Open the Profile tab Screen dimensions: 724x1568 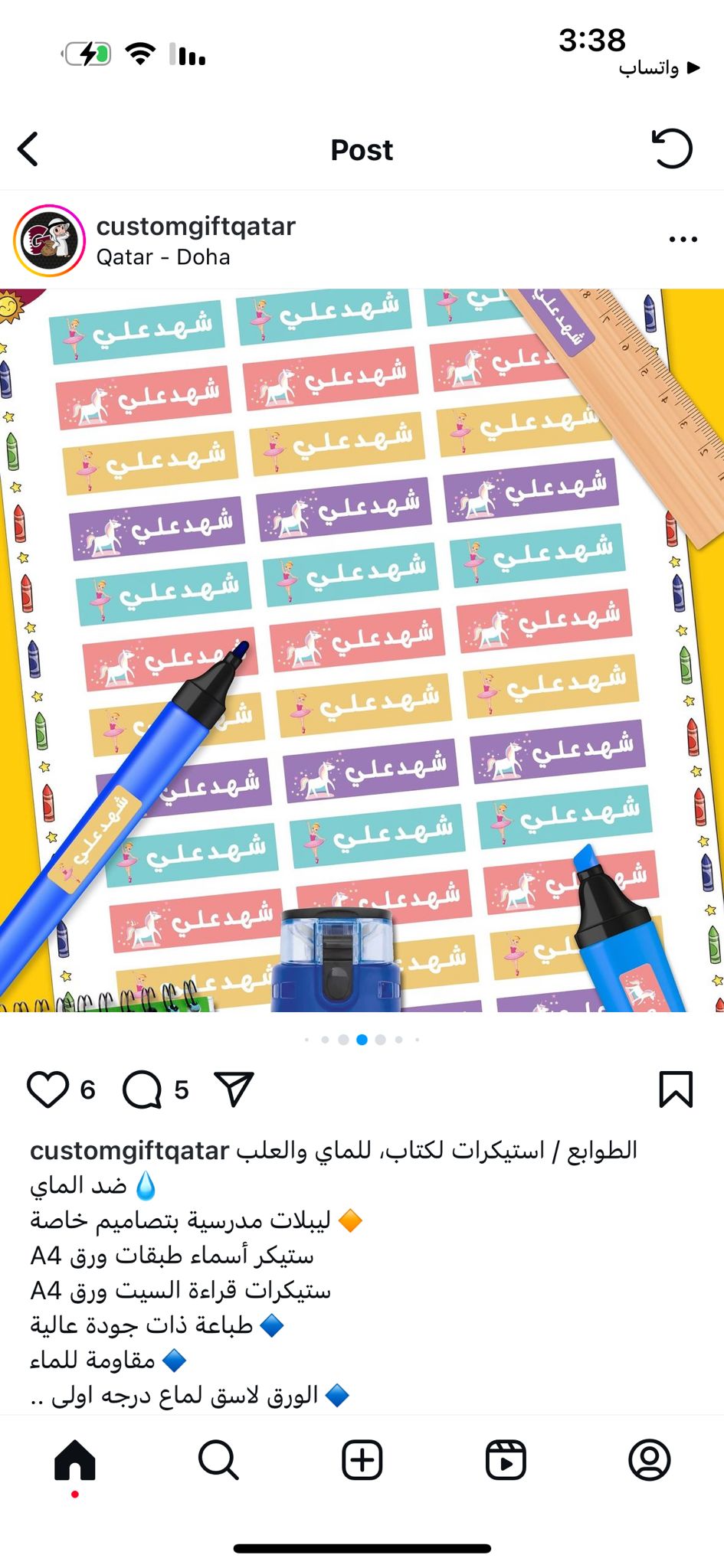650,1460
